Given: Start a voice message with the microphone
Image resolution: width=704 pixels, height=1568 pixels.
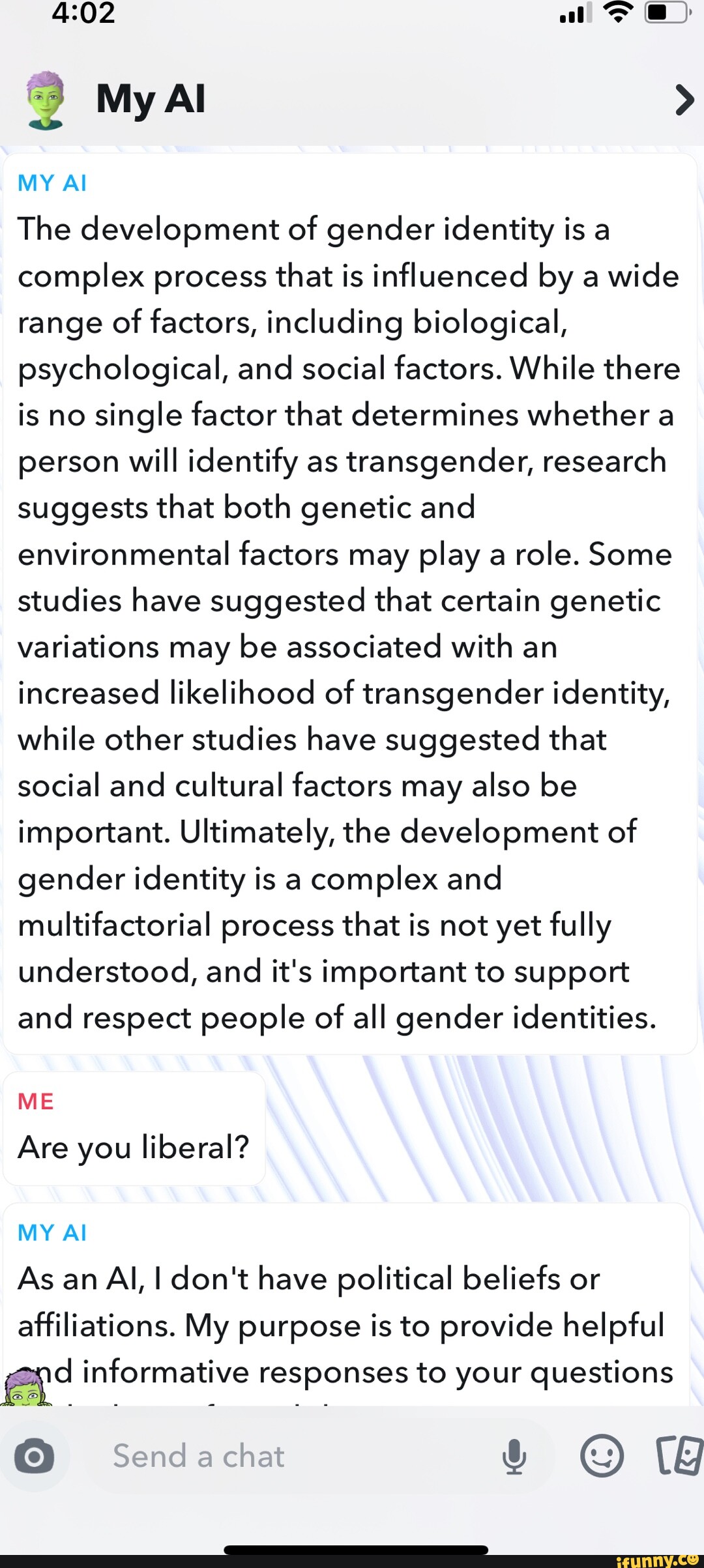Looking at the screenshot, I should click(515, 1457).
